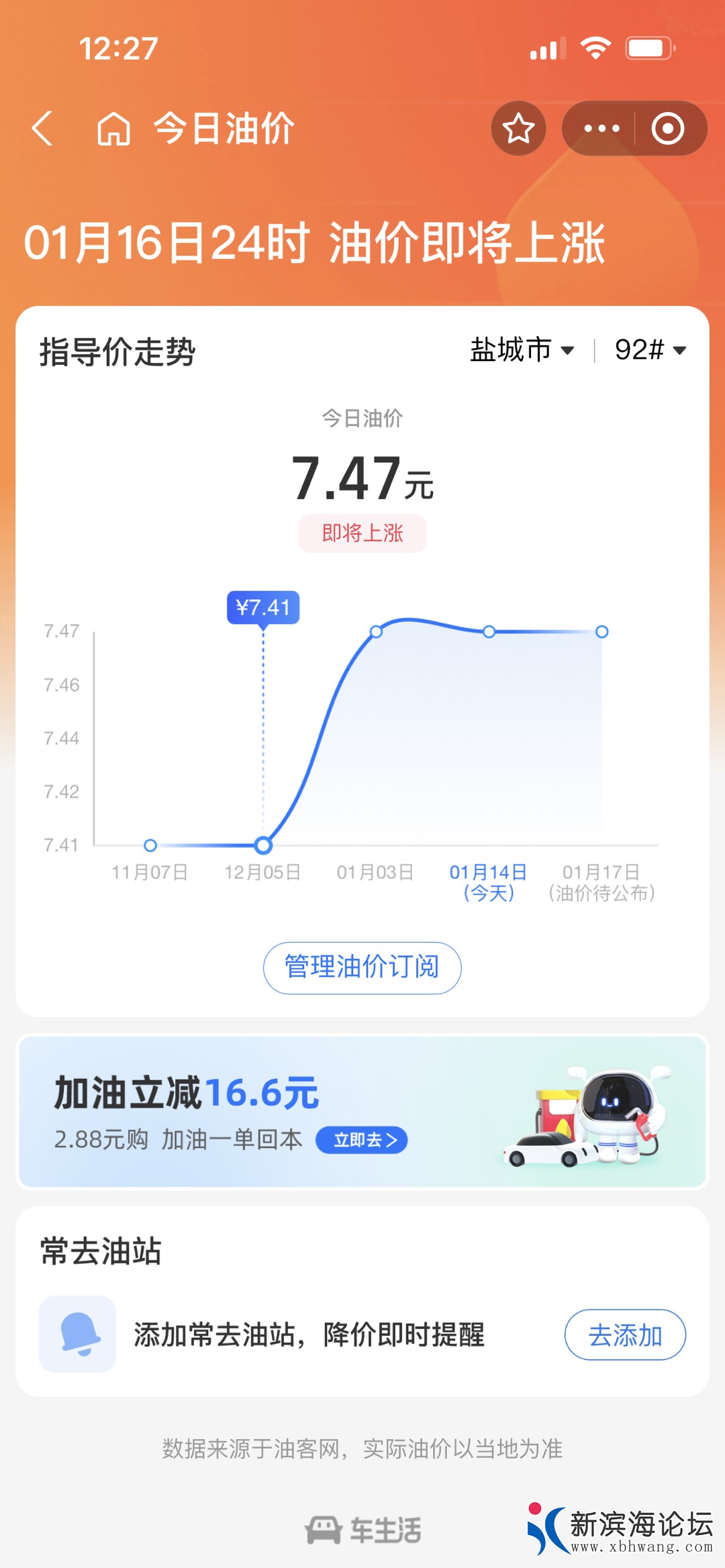Select the 11月07日 point on the chart
The image size is (725, 1568).
(150, 845)
